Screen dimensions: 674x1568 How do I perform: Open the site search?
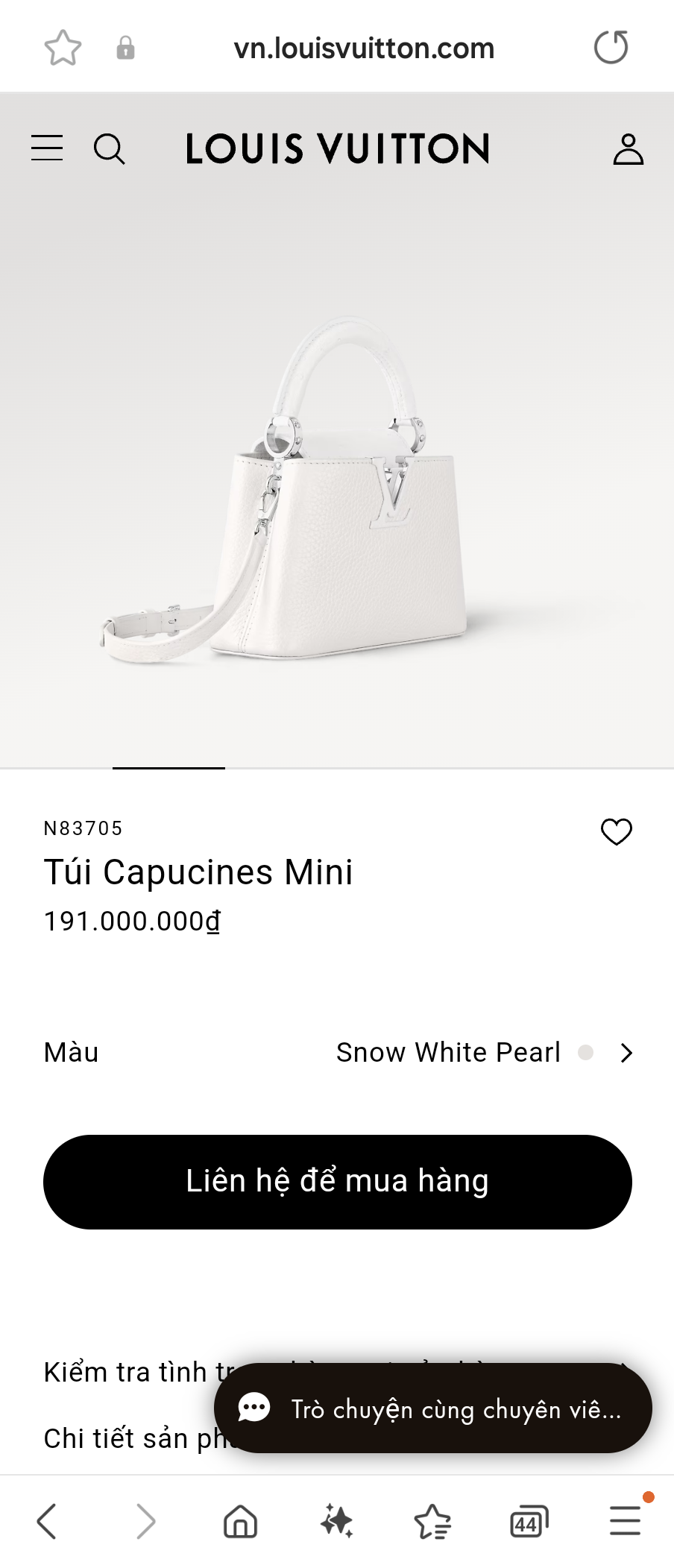point(110,148)
